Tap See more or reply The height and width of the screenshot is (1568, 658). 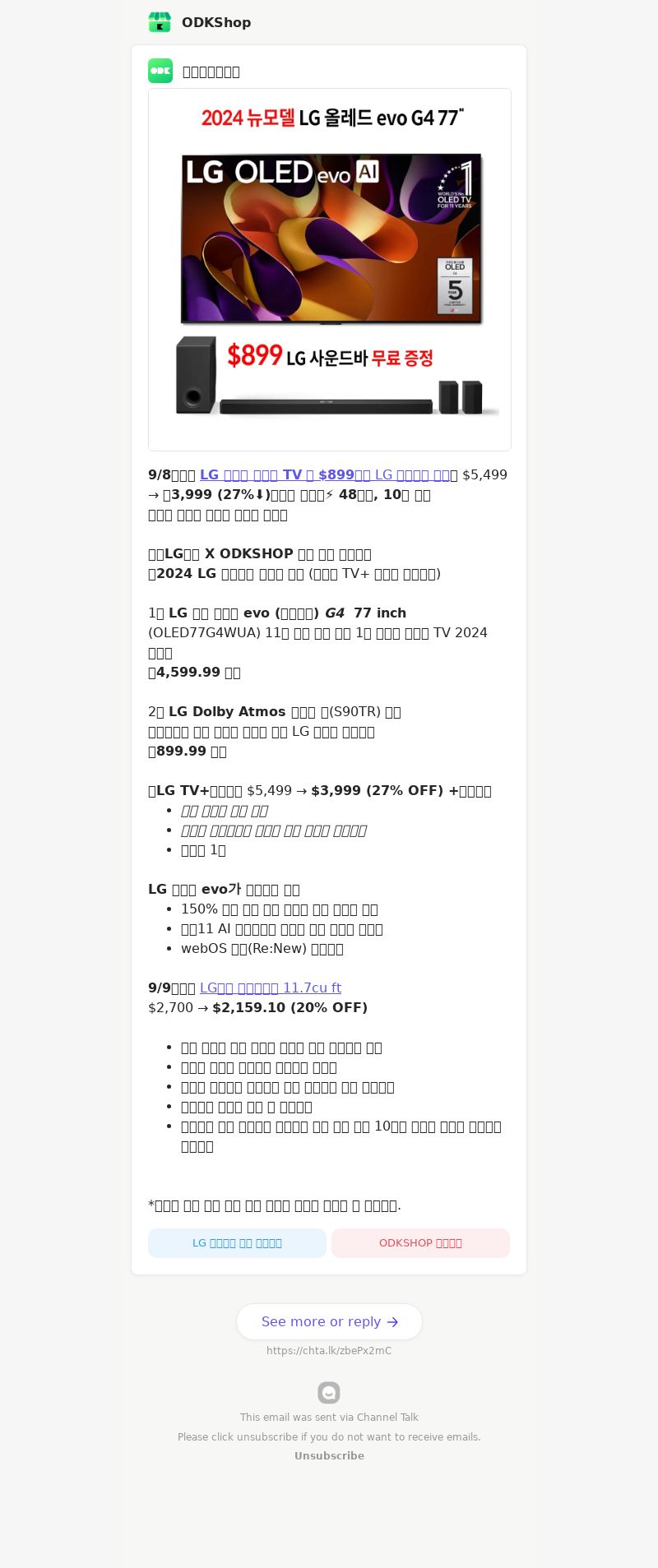[x=329, y=1321]
